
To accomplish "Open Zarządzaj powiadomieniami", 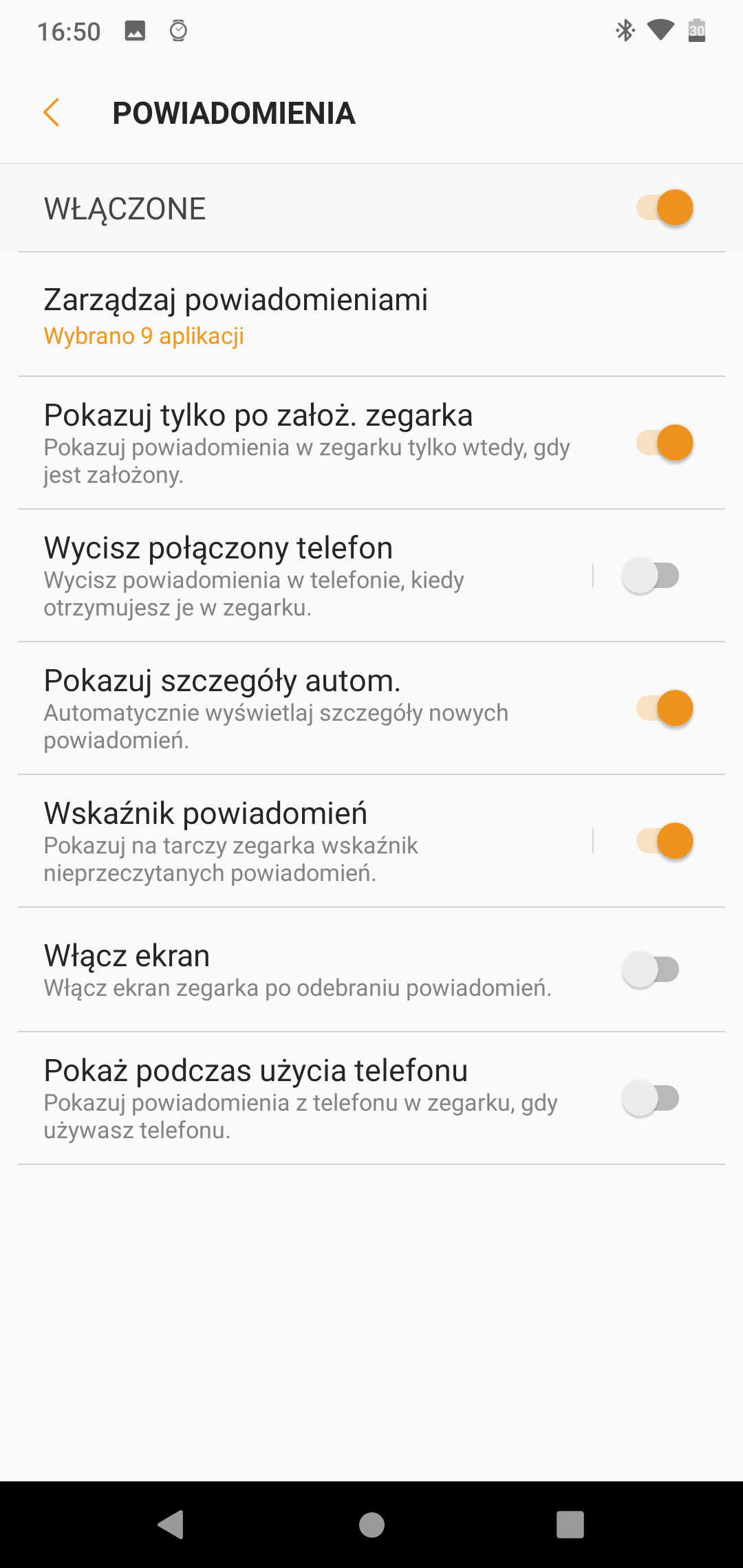I will (x=371, y=315).
